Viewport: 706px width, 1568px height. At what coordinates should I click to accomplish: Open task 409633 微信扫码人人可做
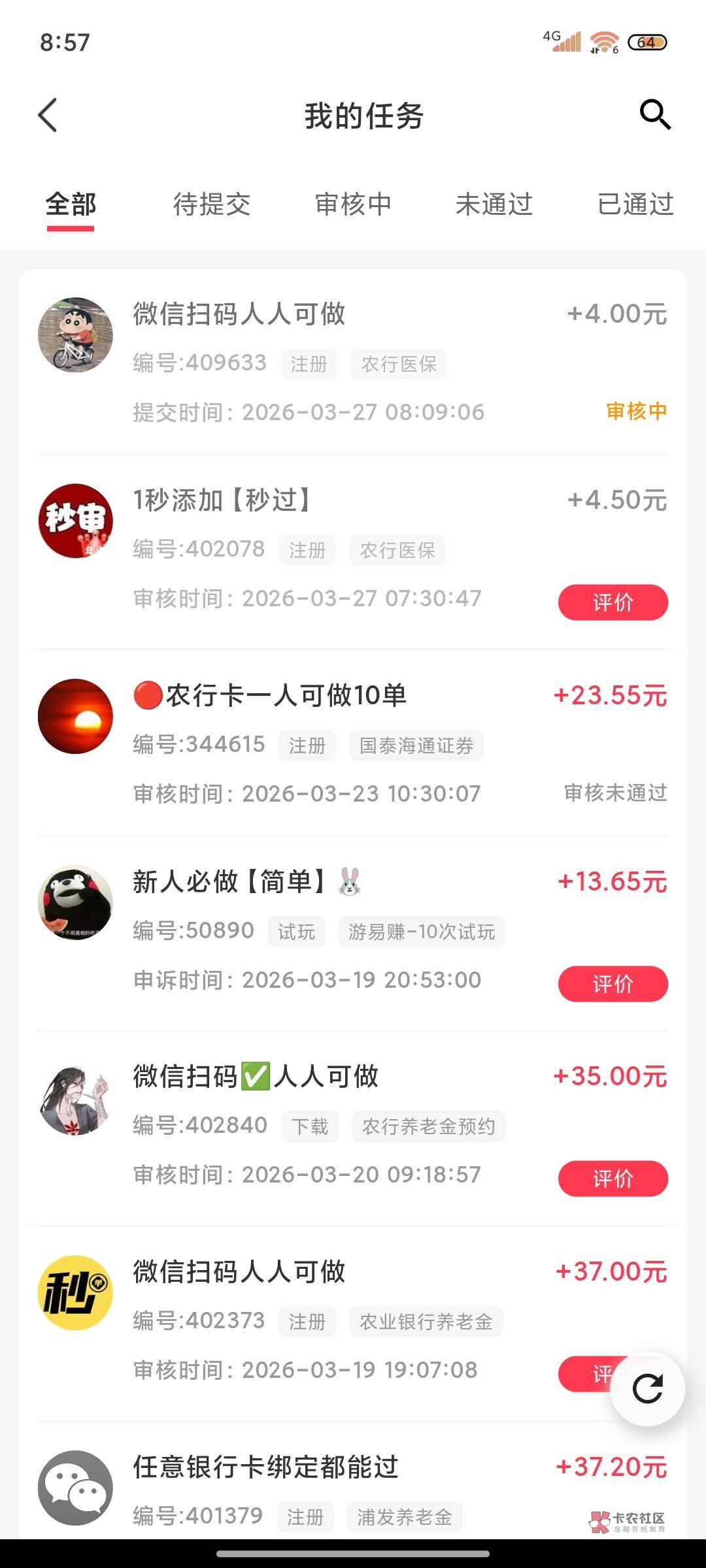click(353, 362)
